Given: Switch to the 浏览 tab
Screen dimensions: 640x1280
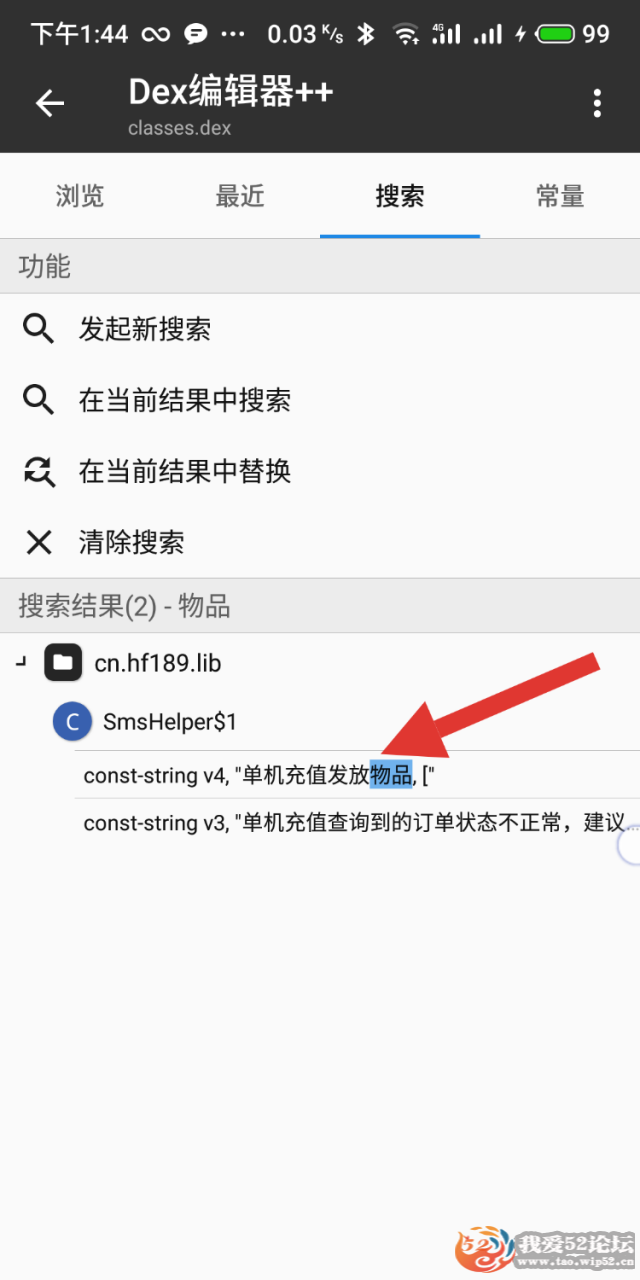Looking at the screenshot, I should (80, 196).
